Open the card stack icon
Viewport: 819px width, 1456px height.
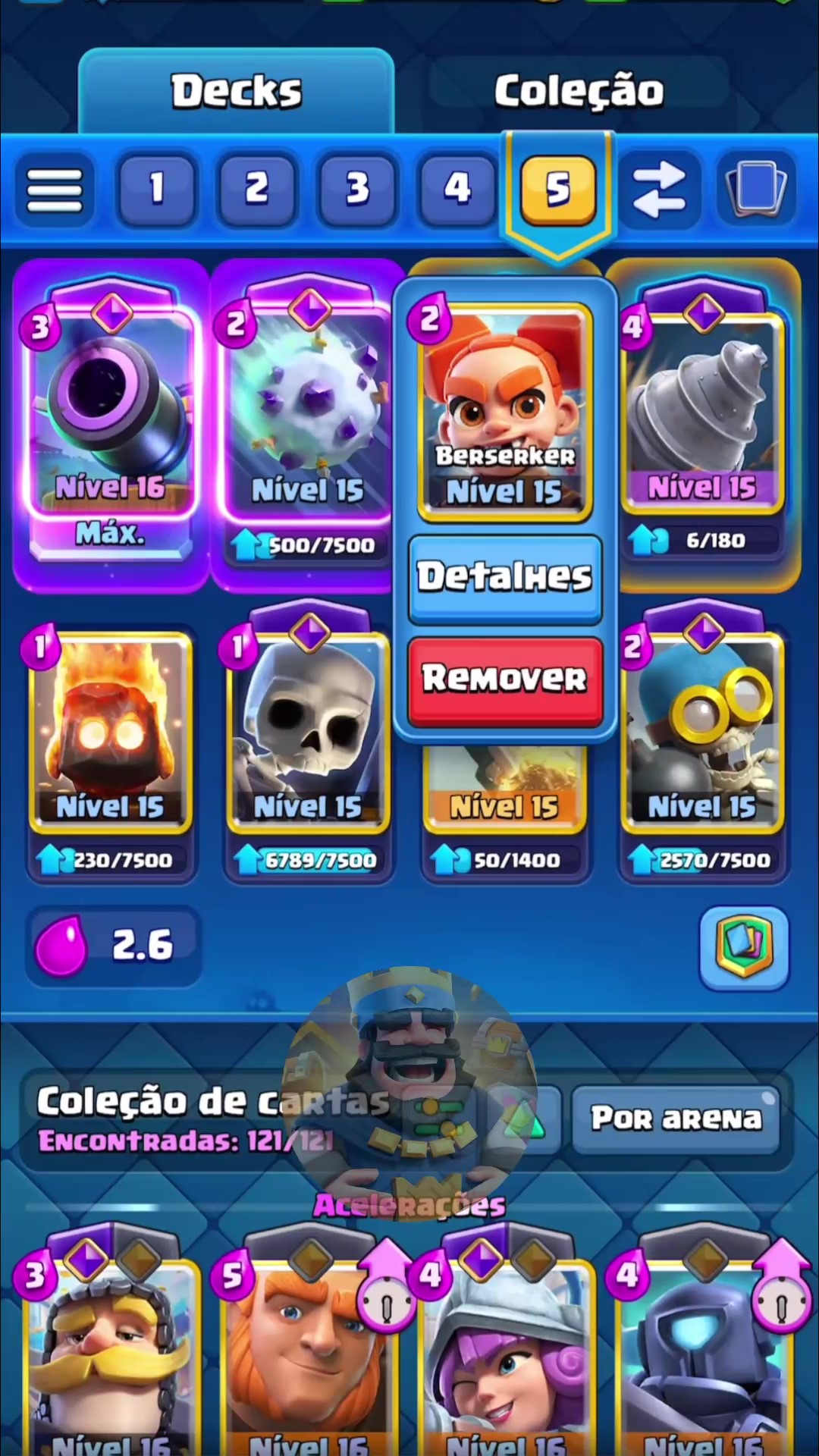coord(756,189)
